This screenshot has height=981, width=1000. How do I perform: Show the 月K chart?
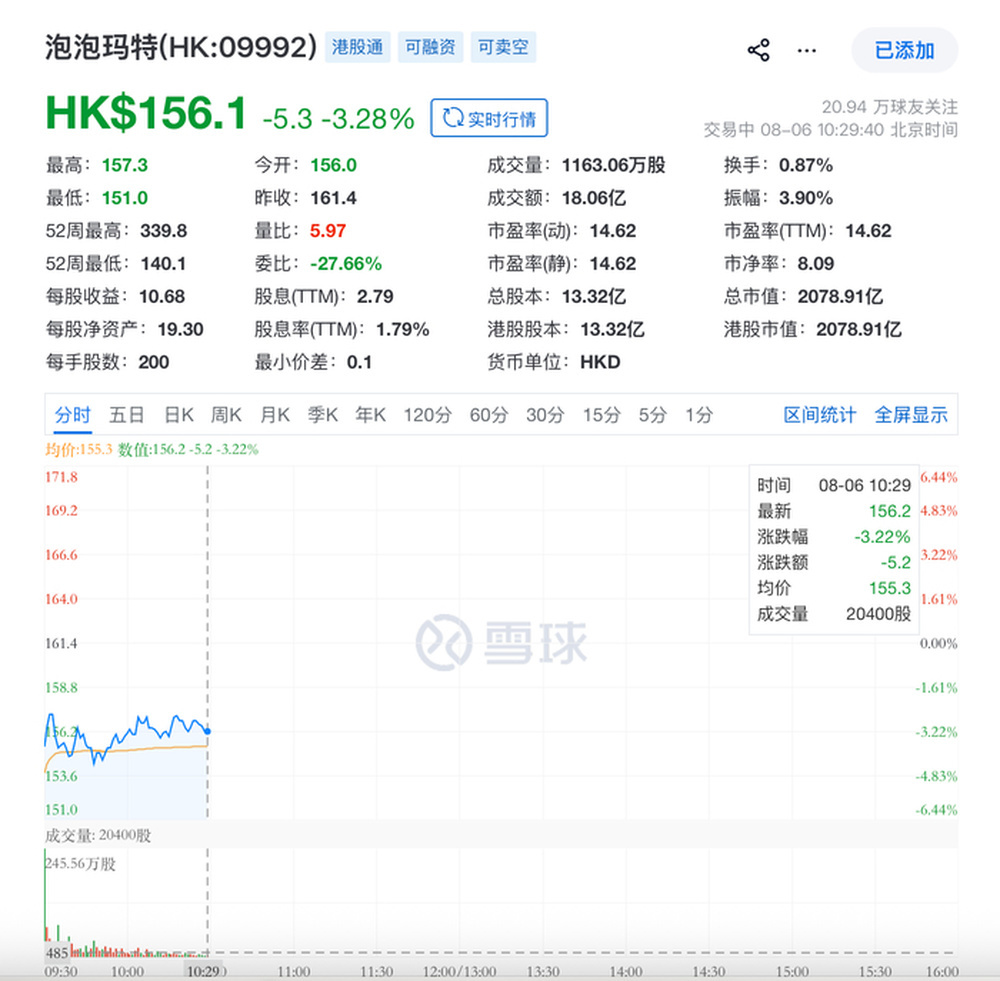275,415
